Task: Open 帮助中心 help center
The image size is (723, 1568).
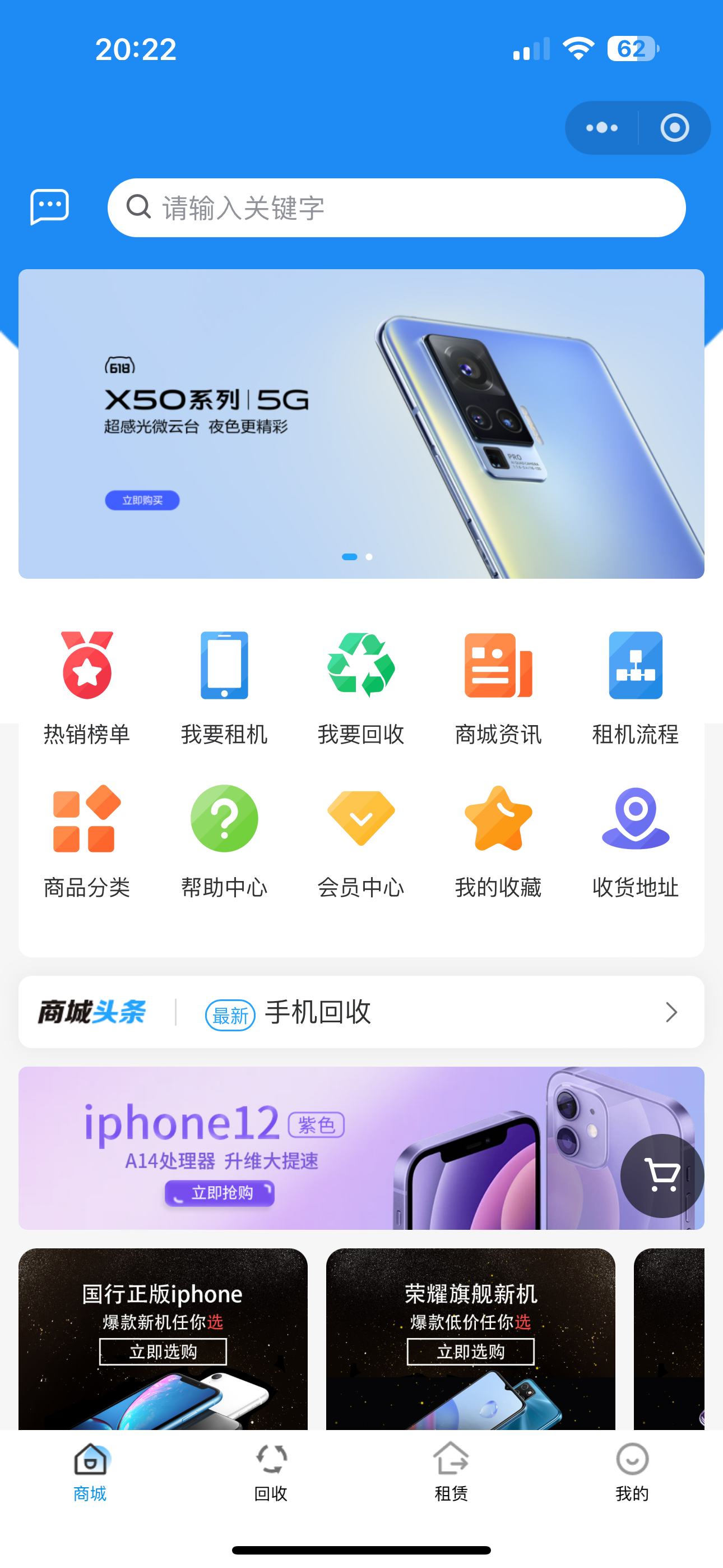Action: point(224,841)
